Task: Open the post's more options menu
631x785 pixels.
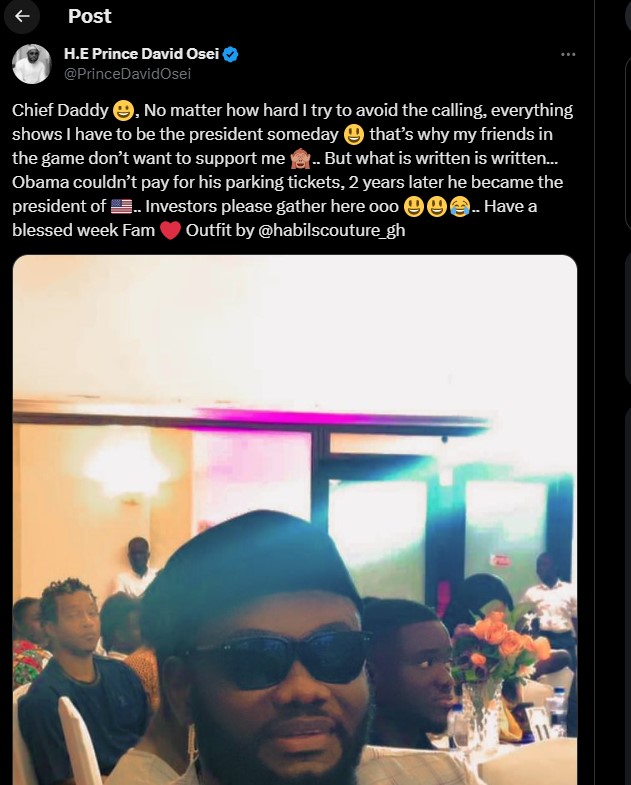Action: tap(568, 55)
